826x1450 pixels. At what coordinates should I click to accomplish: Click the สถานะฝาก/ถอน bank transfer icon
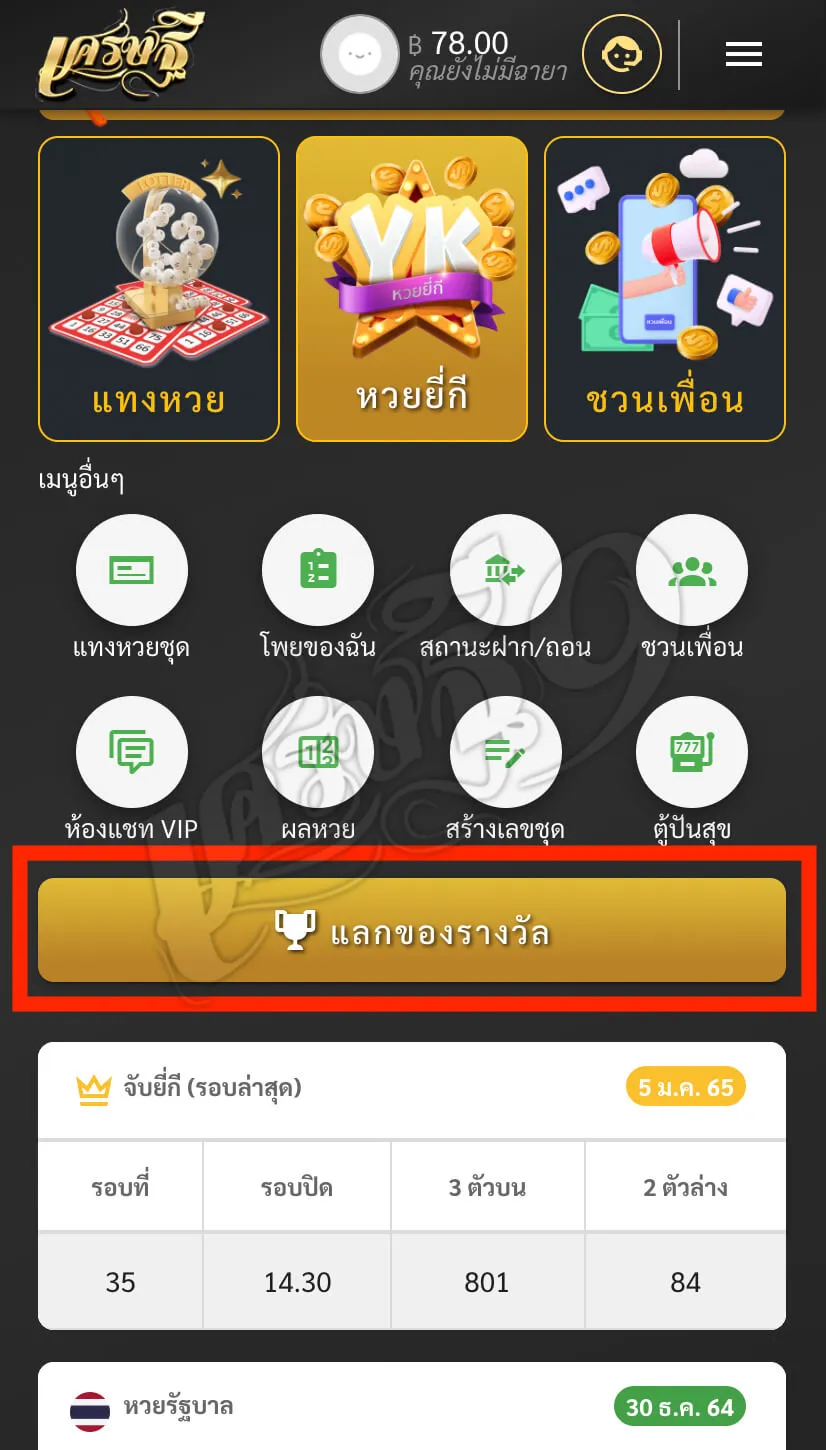click(x=505, y=569)
